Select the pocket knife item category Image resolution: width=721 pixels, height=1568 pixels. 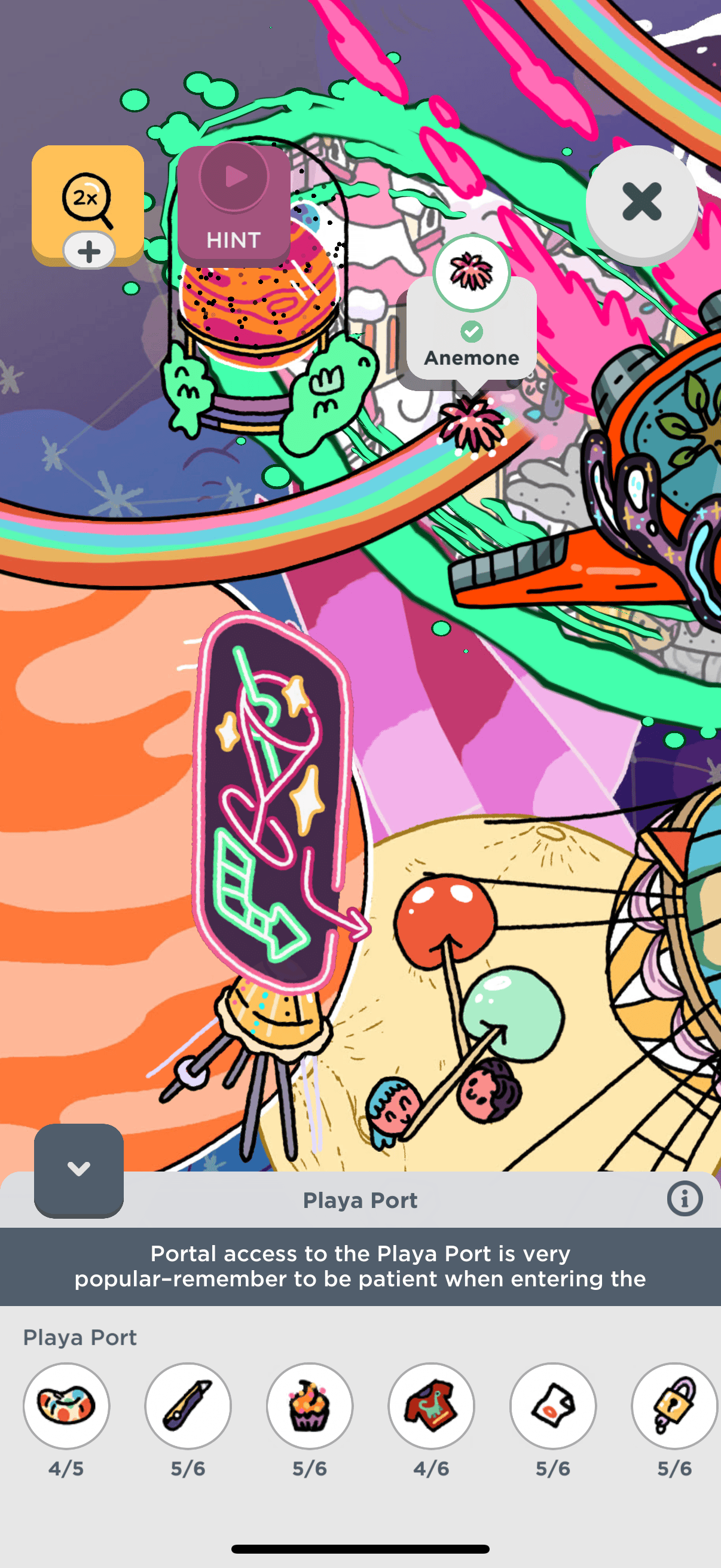(187, 1405)
